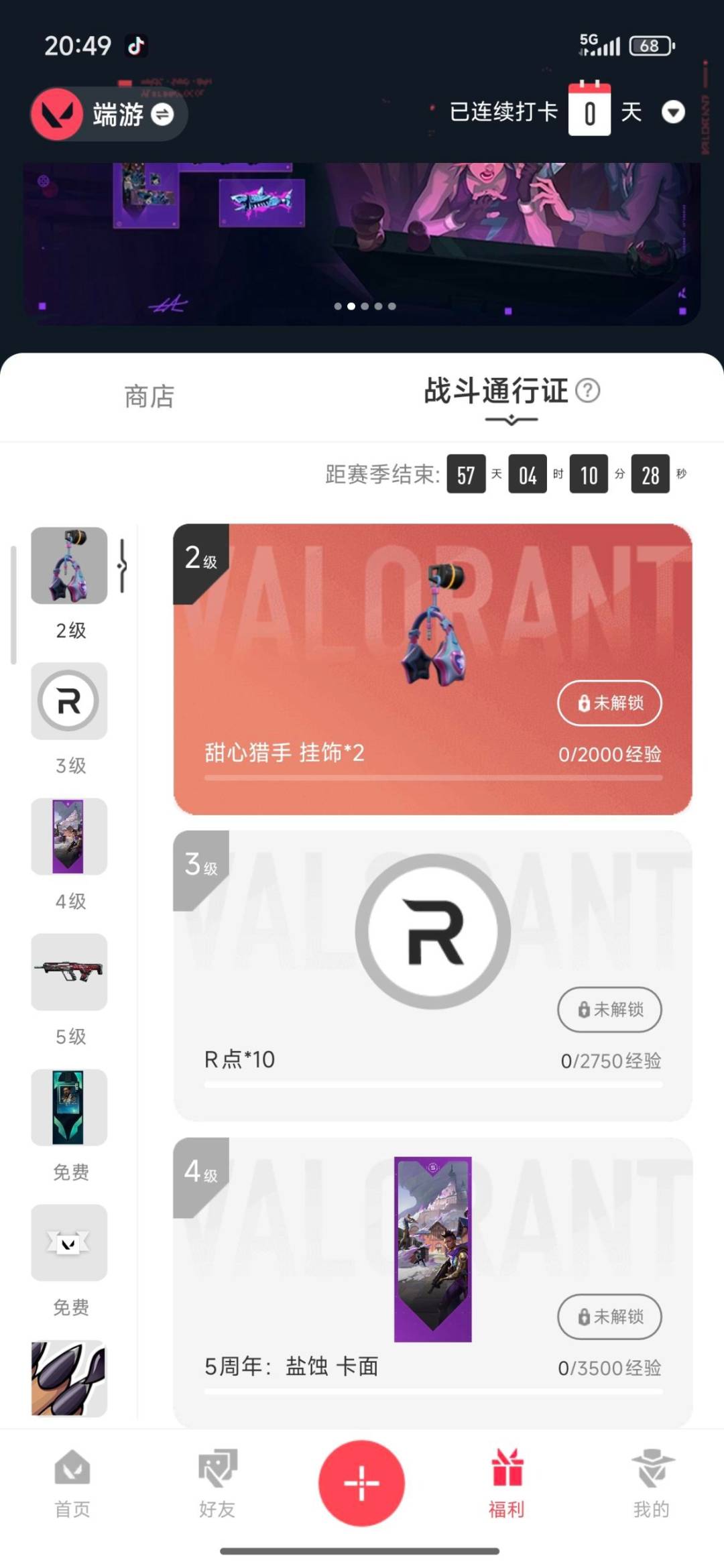This screenshot has width=724, height=1568.
Task: Tap the red + create button
Action: click(361, 1483)
